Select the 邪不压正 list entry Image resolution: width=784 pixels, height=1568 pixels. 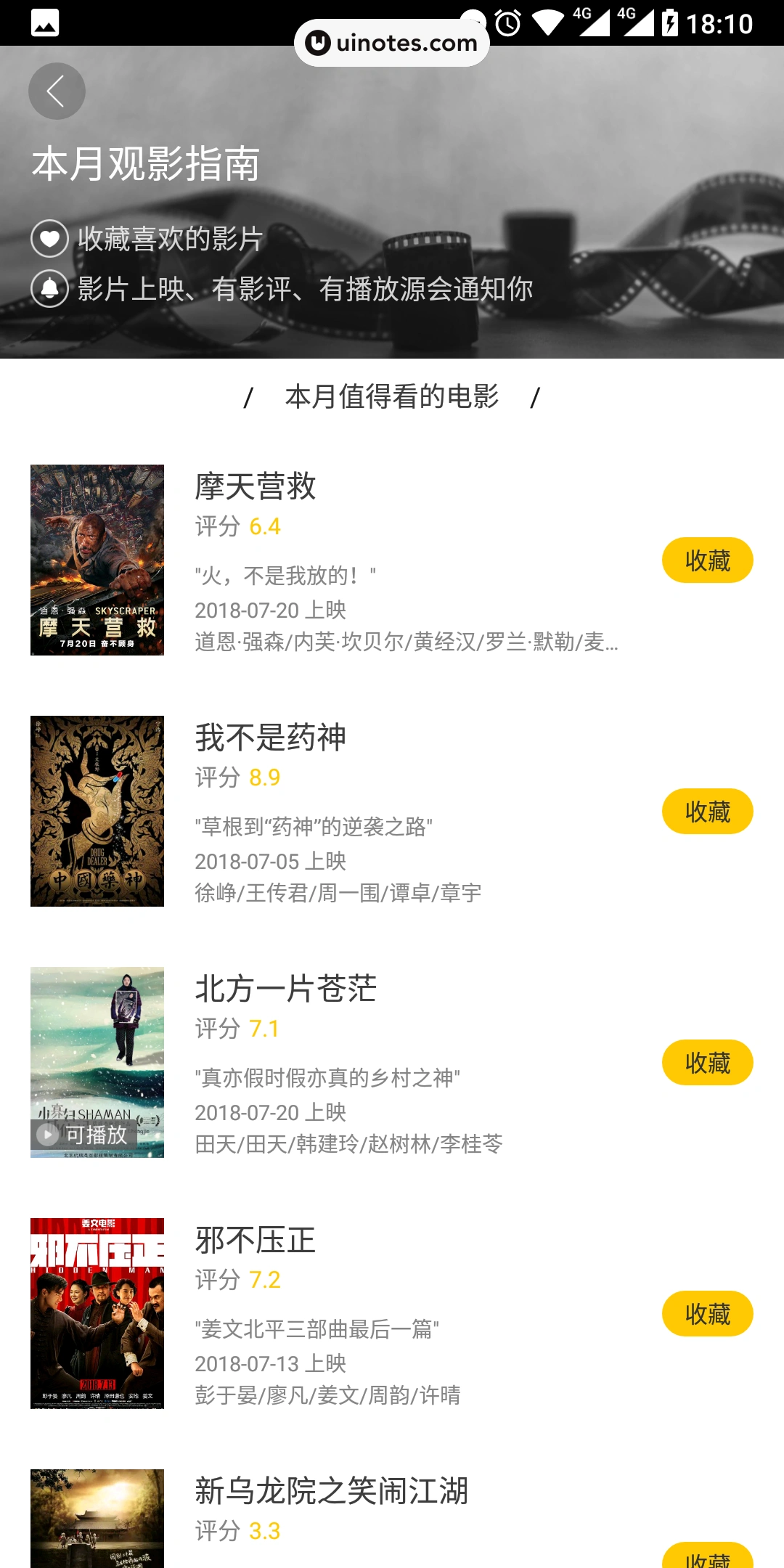pos(256,1240)
